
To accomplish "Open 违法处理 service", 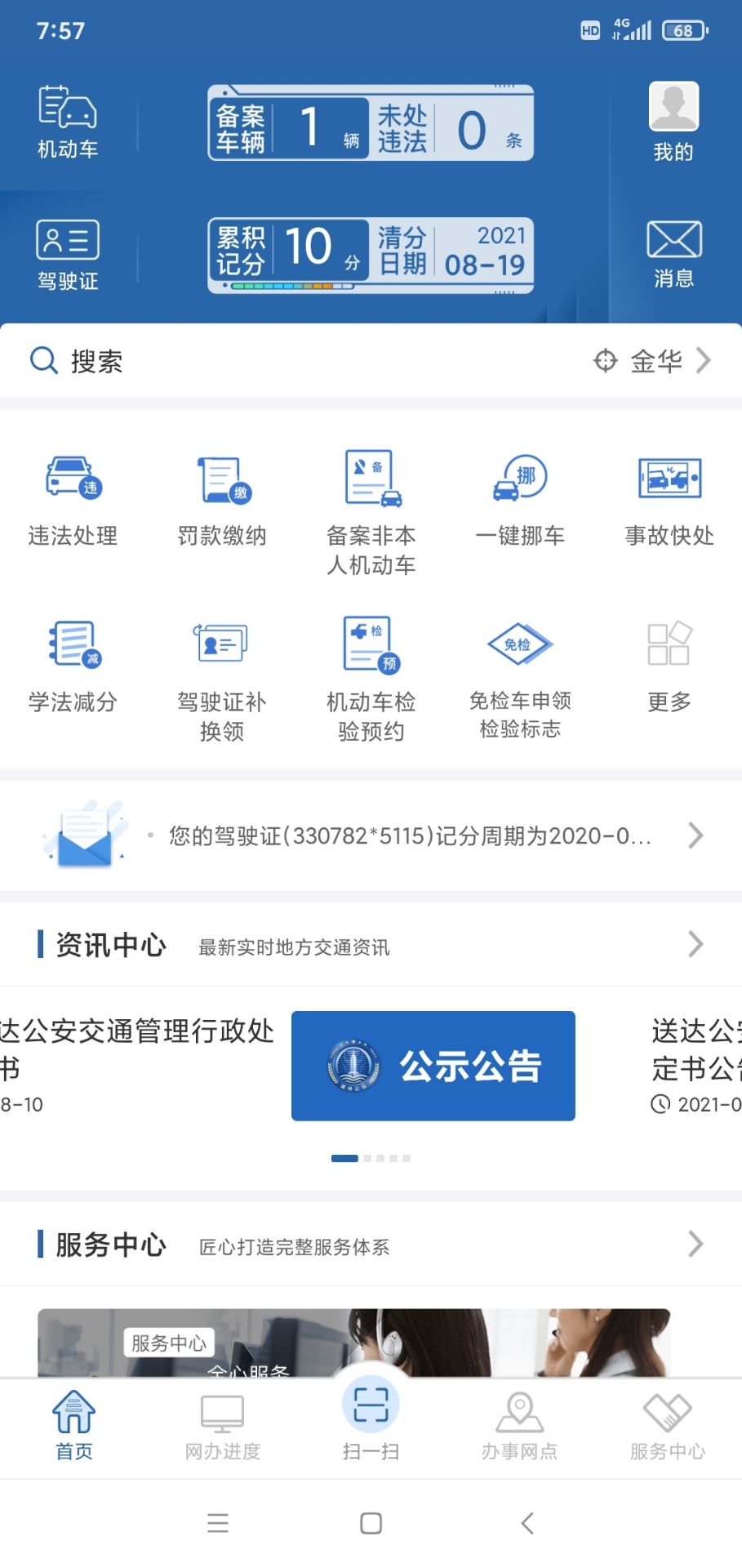I will pos(73,500).
